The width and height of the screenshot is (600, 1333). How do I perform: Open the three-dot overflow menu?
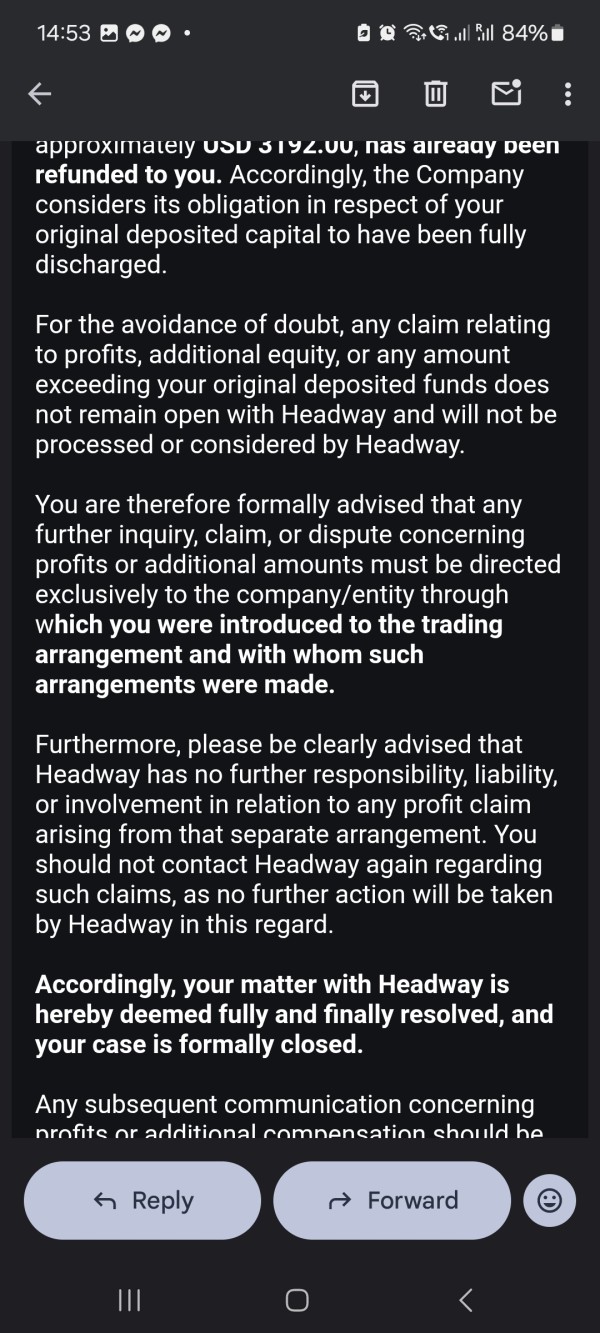point(568,94)
